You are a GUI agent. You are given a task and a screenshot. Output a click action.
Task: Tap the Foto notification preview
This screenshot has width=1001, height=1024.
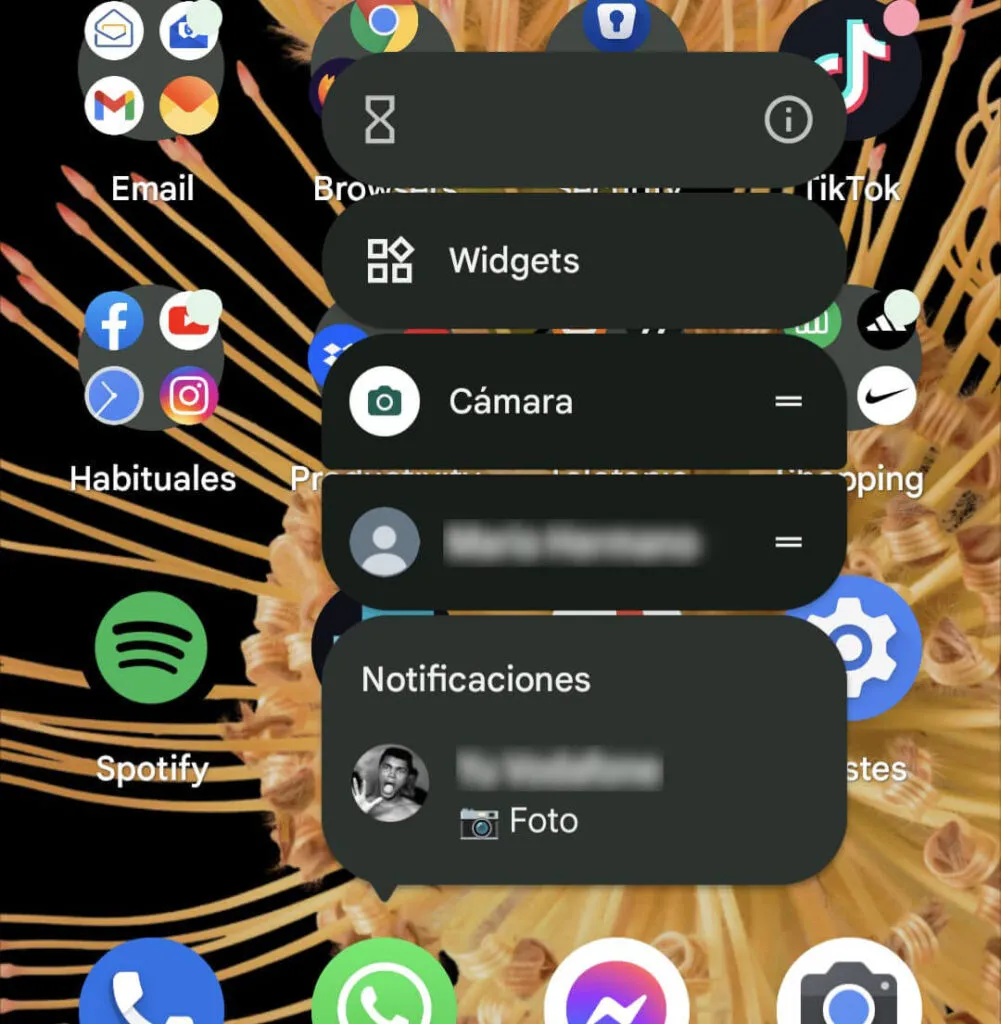[545, 820]
